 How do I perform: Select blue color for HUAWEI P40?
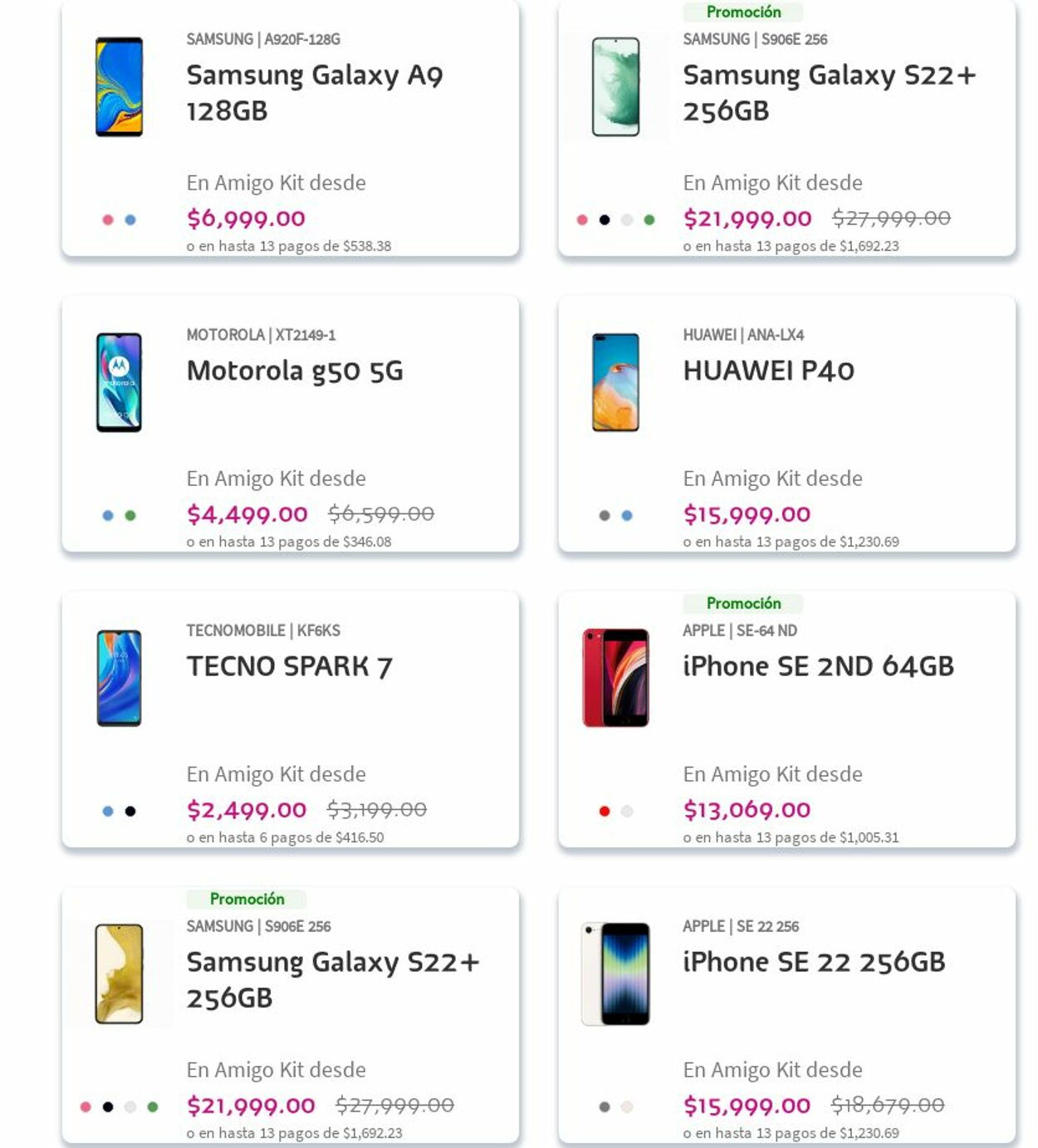(x=627, y=516)
